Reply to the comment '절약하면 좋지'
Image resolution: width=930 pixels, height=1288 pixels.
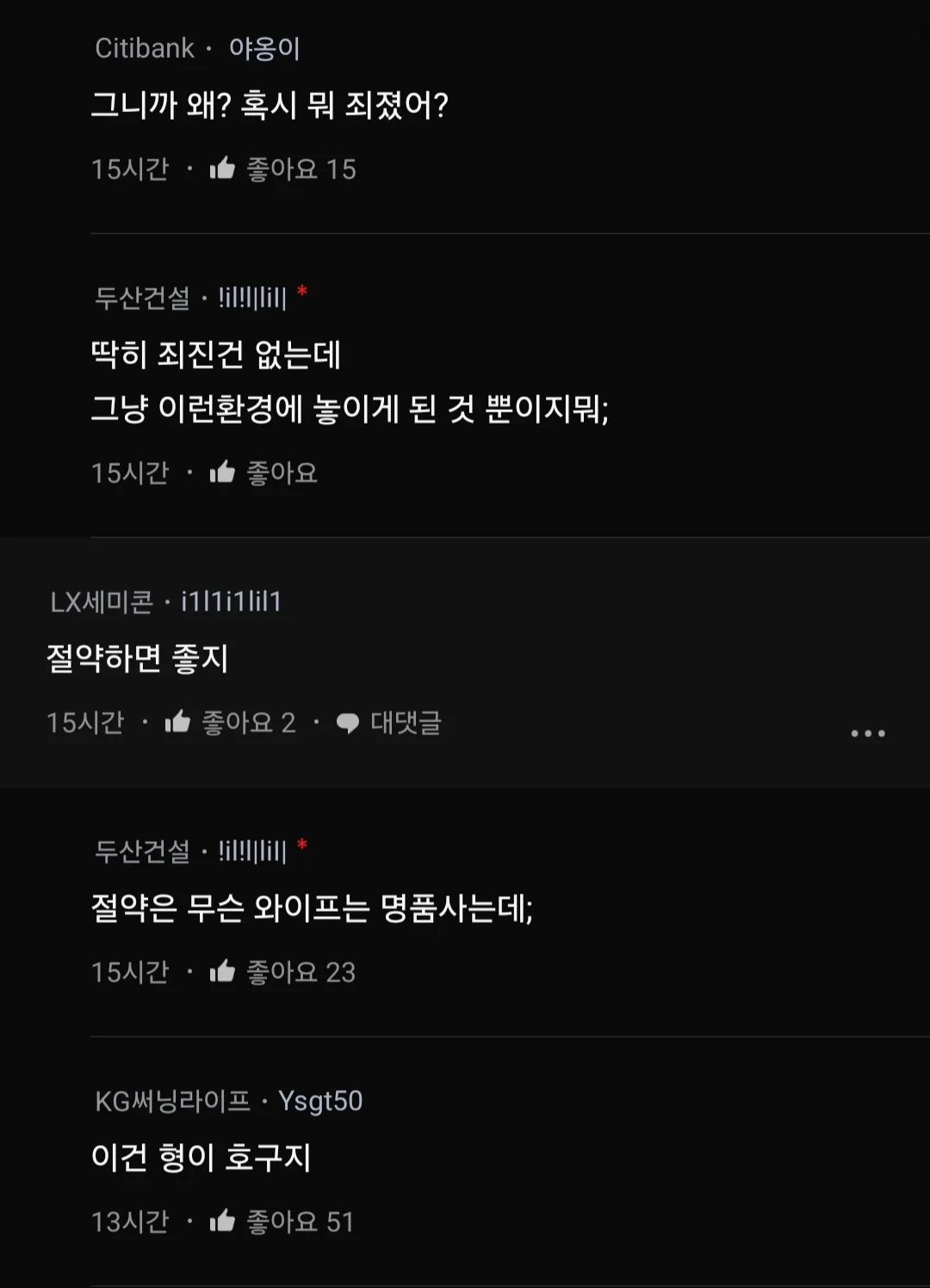coord(389,722)
